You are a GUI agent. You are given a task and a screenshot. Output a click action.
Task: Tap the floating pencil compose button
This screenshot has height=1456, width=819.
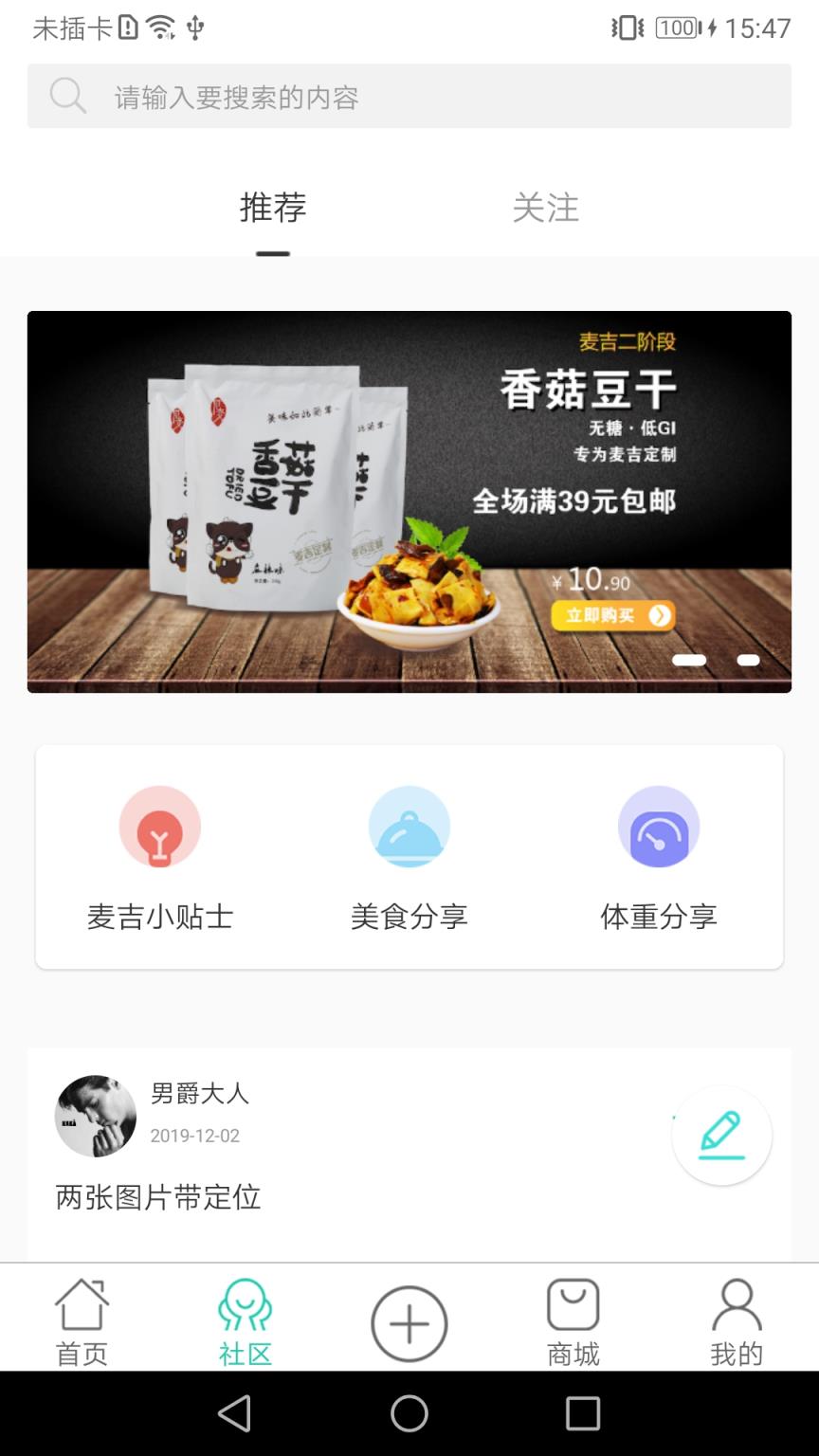coord(721,1135)
